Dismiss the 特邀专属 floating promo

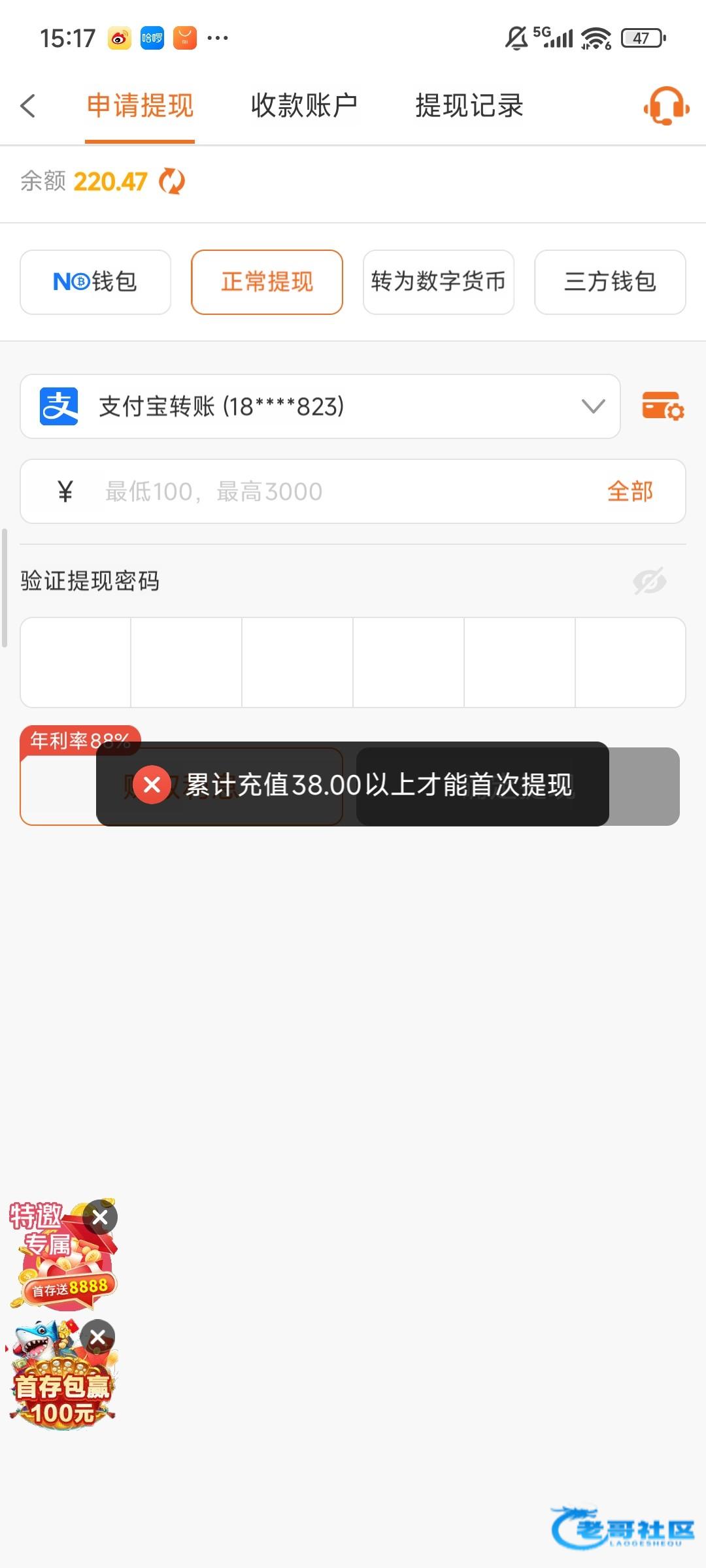point(100,1217)
